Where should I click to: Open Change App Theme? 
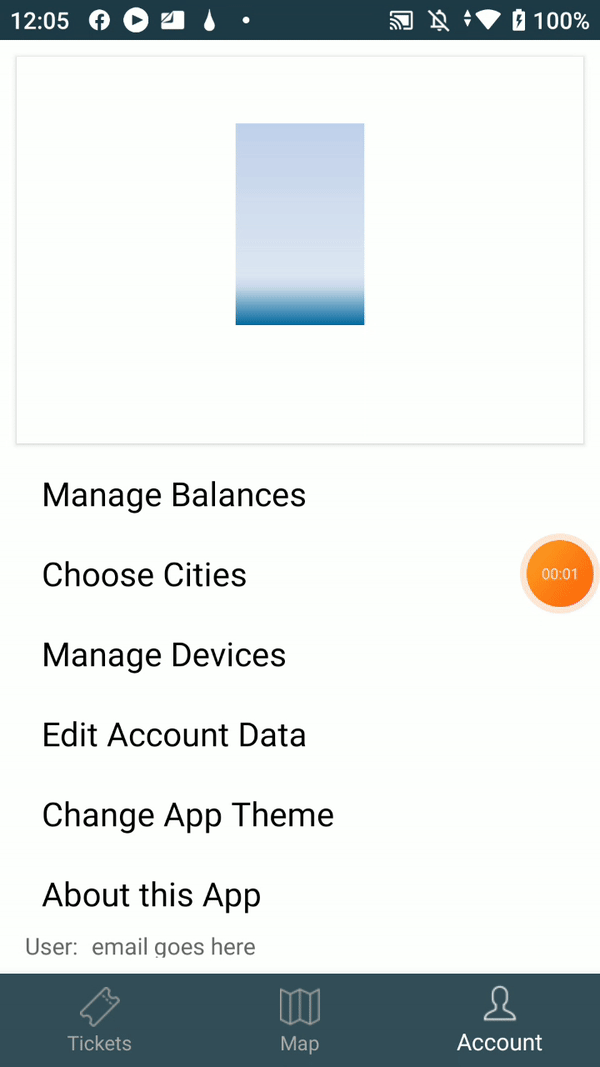click(x=188, y=815)
